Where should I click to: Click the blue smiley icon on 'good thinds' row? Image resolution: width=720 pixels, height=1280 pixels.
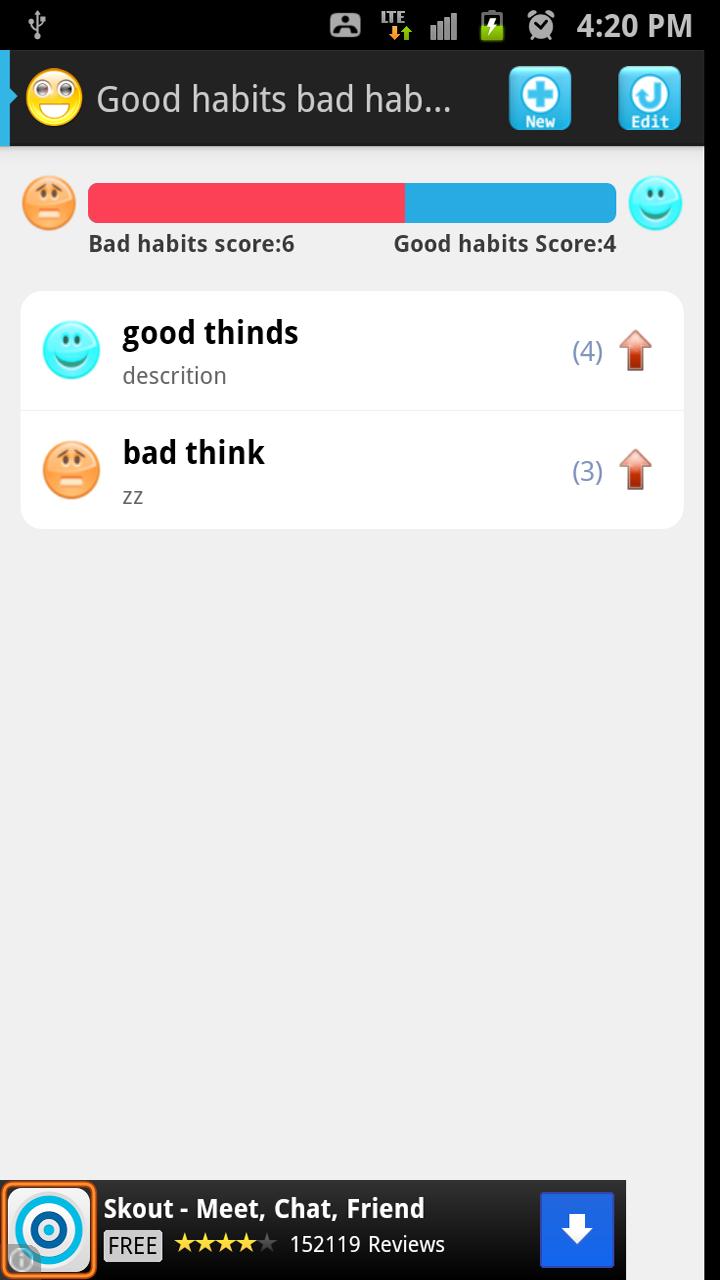point(71,350)
